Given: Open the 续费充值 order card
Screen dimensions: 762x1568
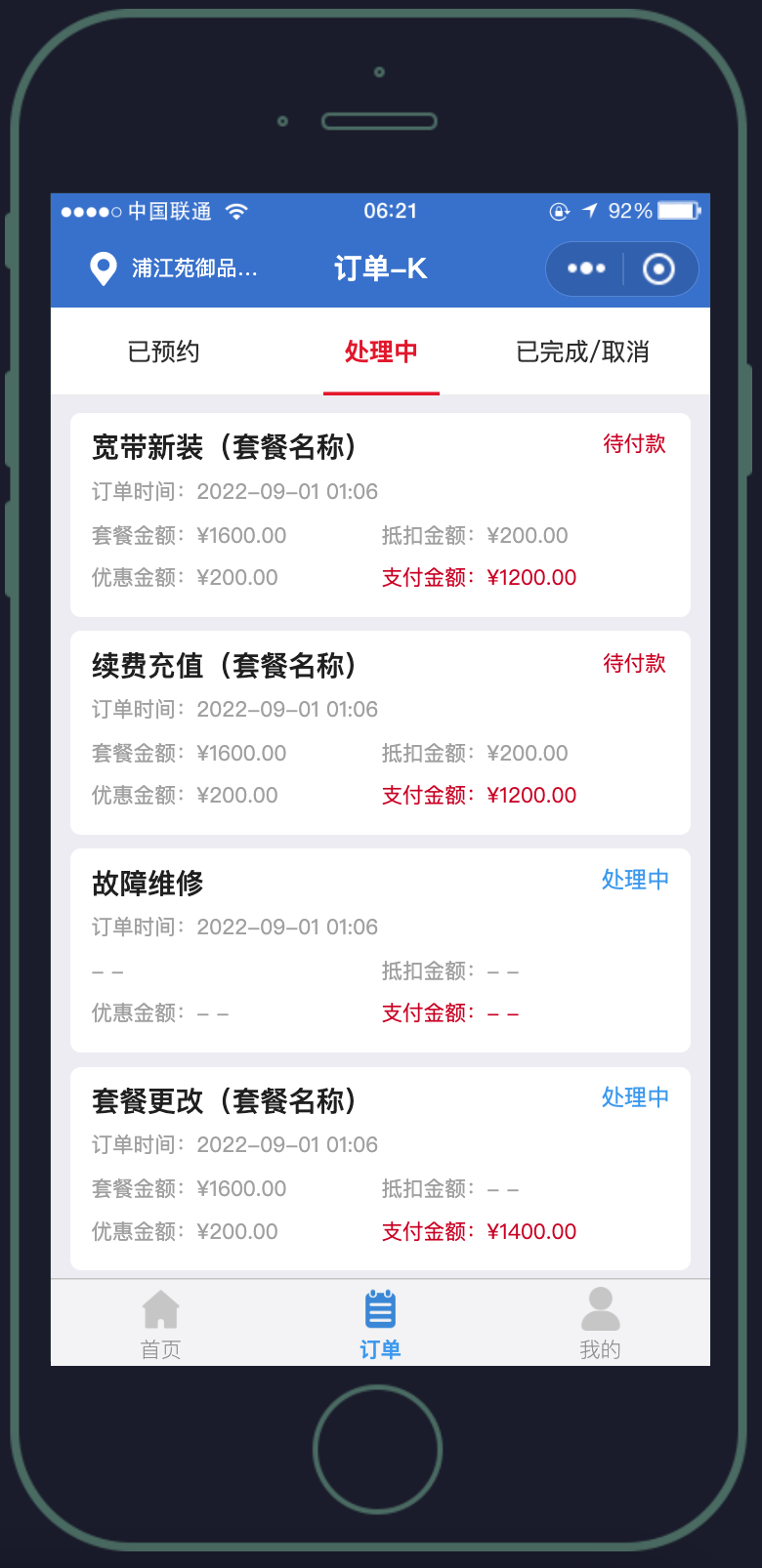Looking at the screenshot, I should (x=380, y=732).
